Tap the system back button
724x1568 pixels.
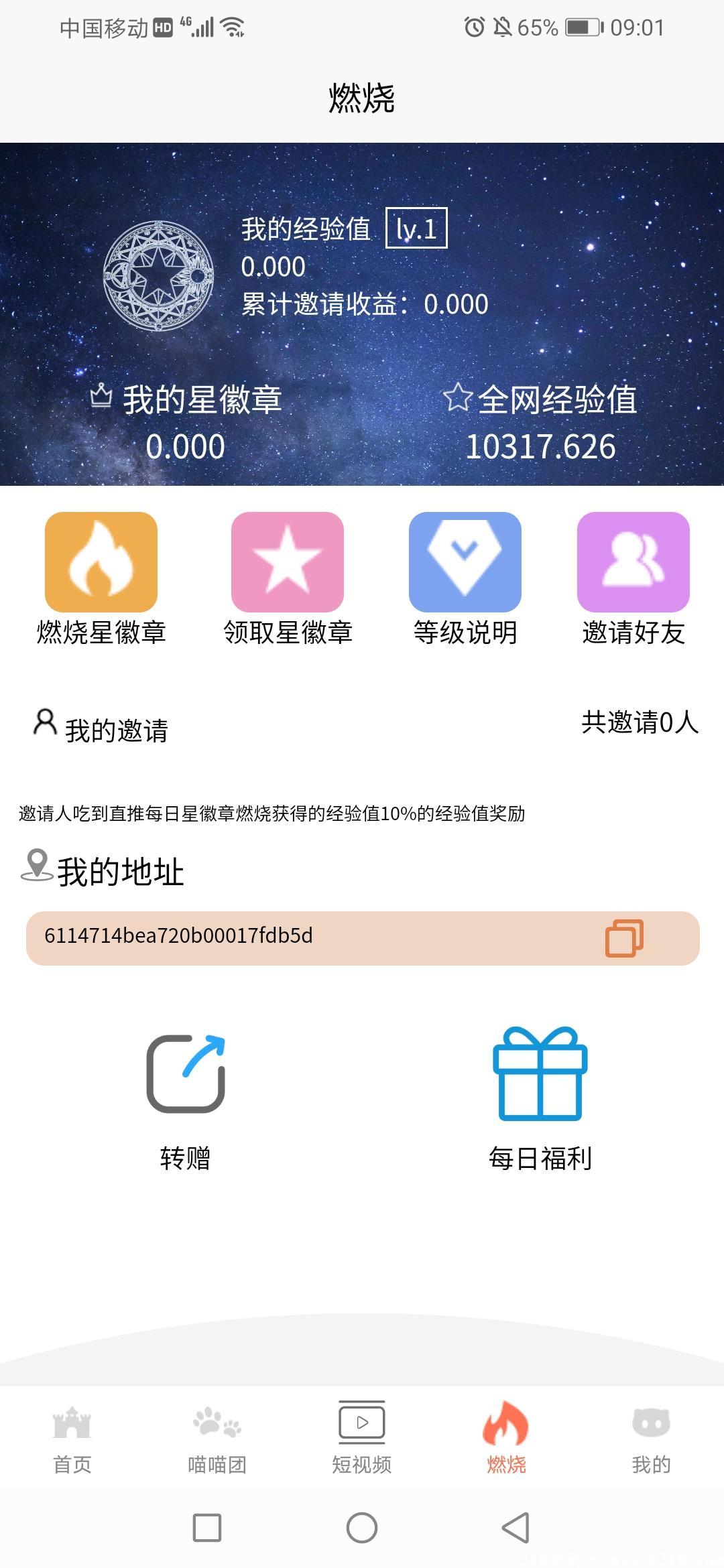click(516, 1528)
